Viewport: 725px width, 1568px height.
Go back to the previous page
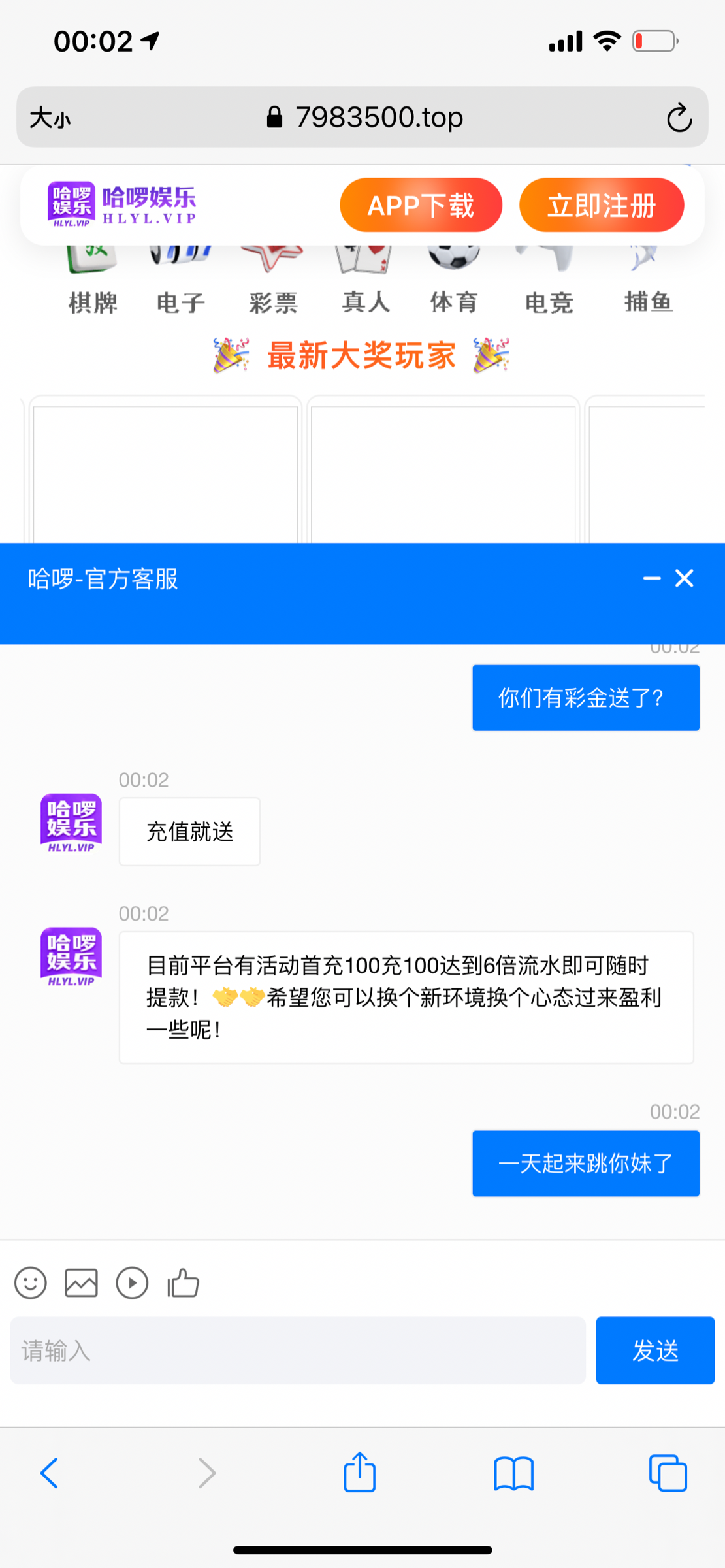pyautogui.click(x=50, y=1473)
